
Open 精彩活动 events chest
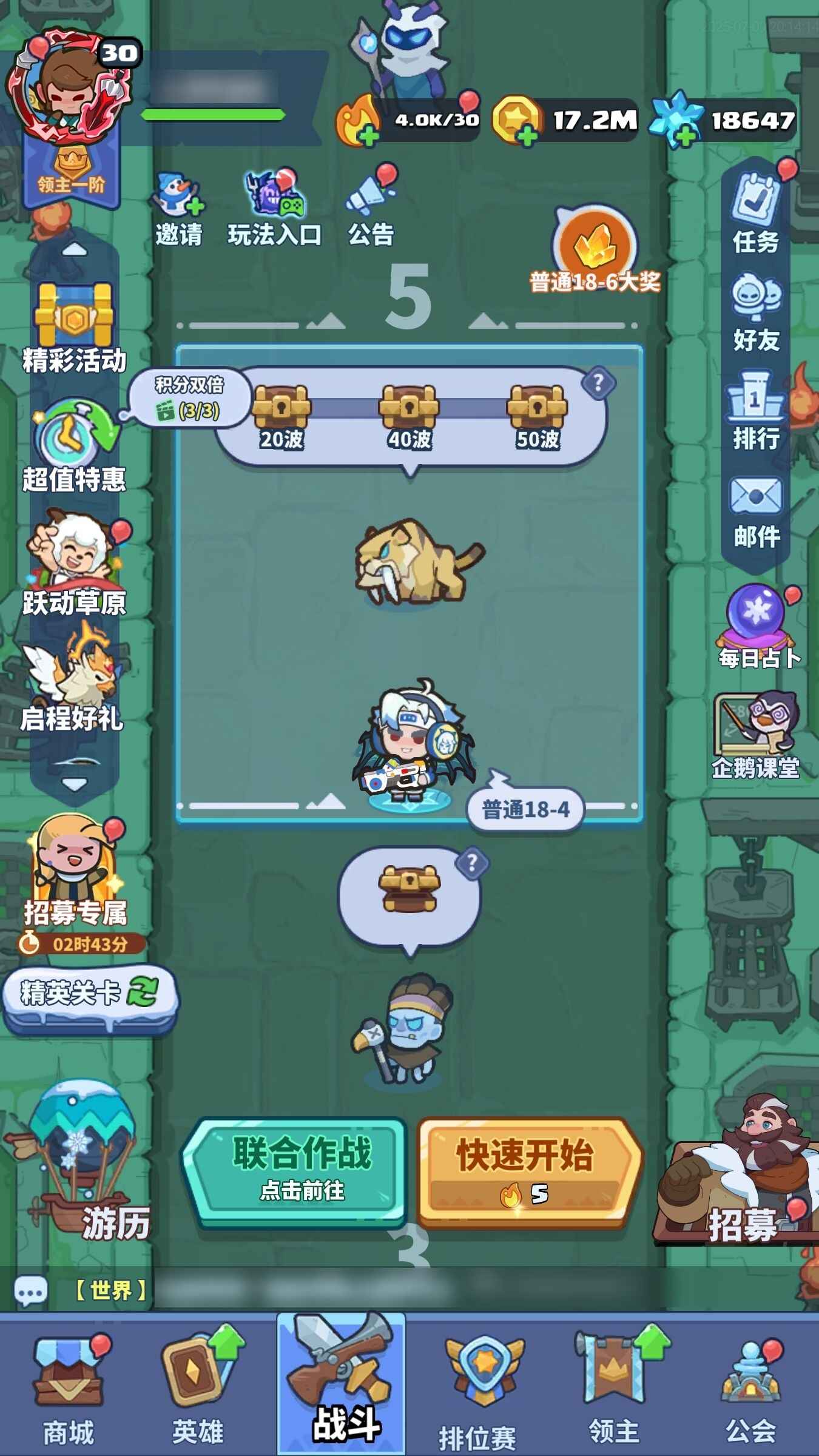[74, 328]
